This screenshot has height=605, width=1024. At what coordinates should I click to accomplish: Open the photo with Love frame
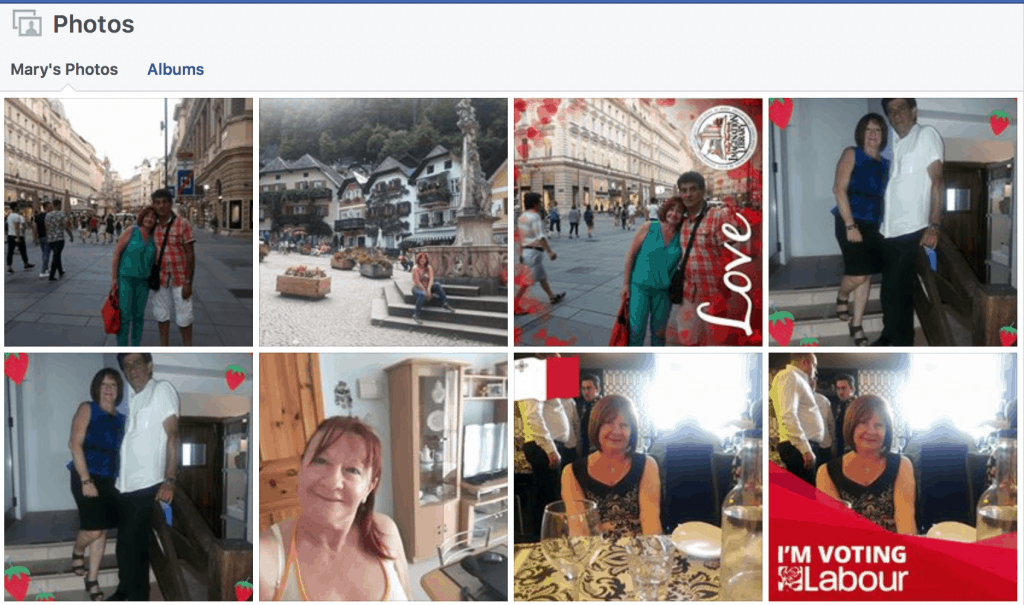pyautogui.click(x=638, y=222)
